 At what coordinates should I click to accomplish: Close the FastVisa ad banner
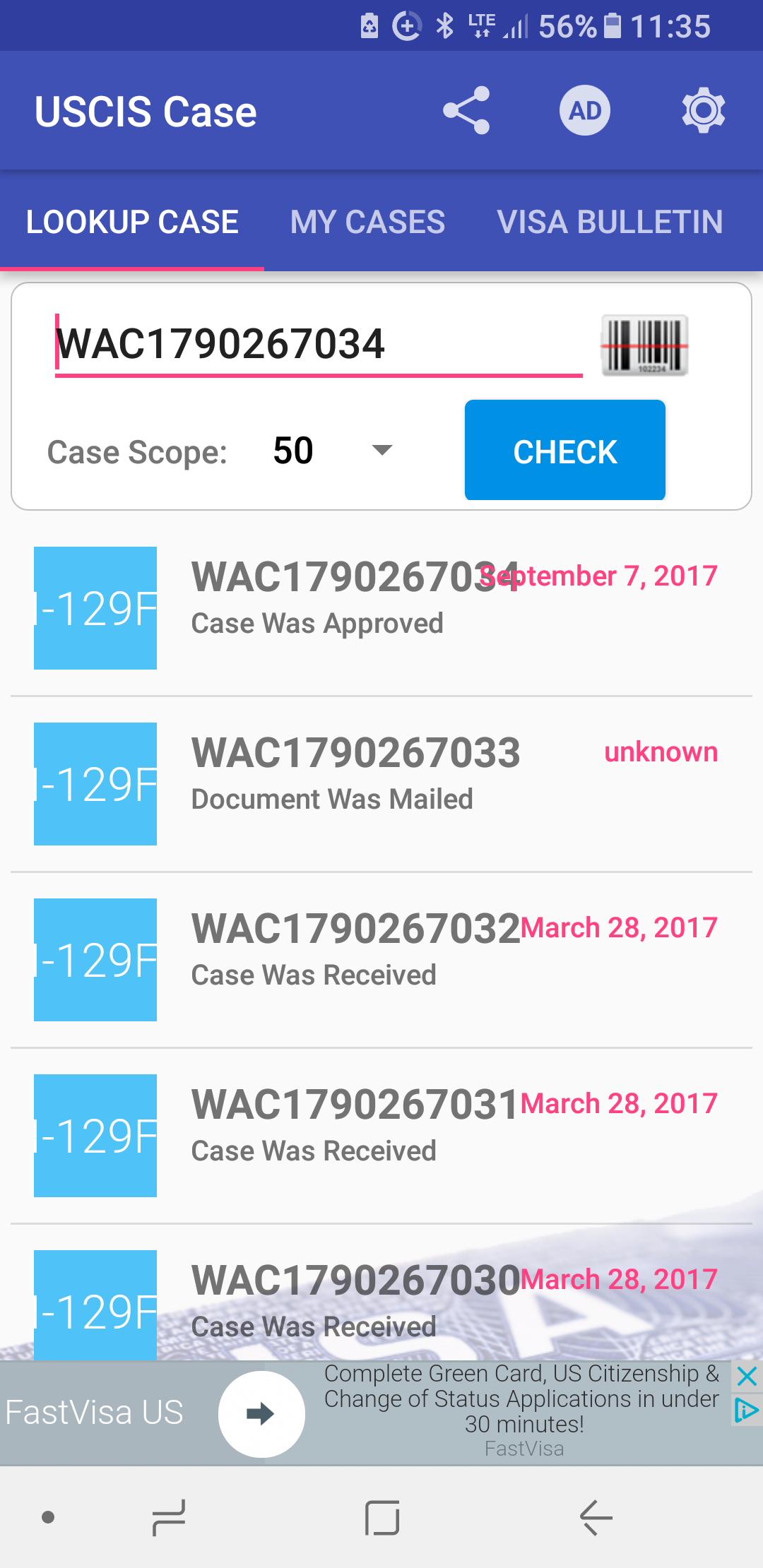(x=747, y=1376)
